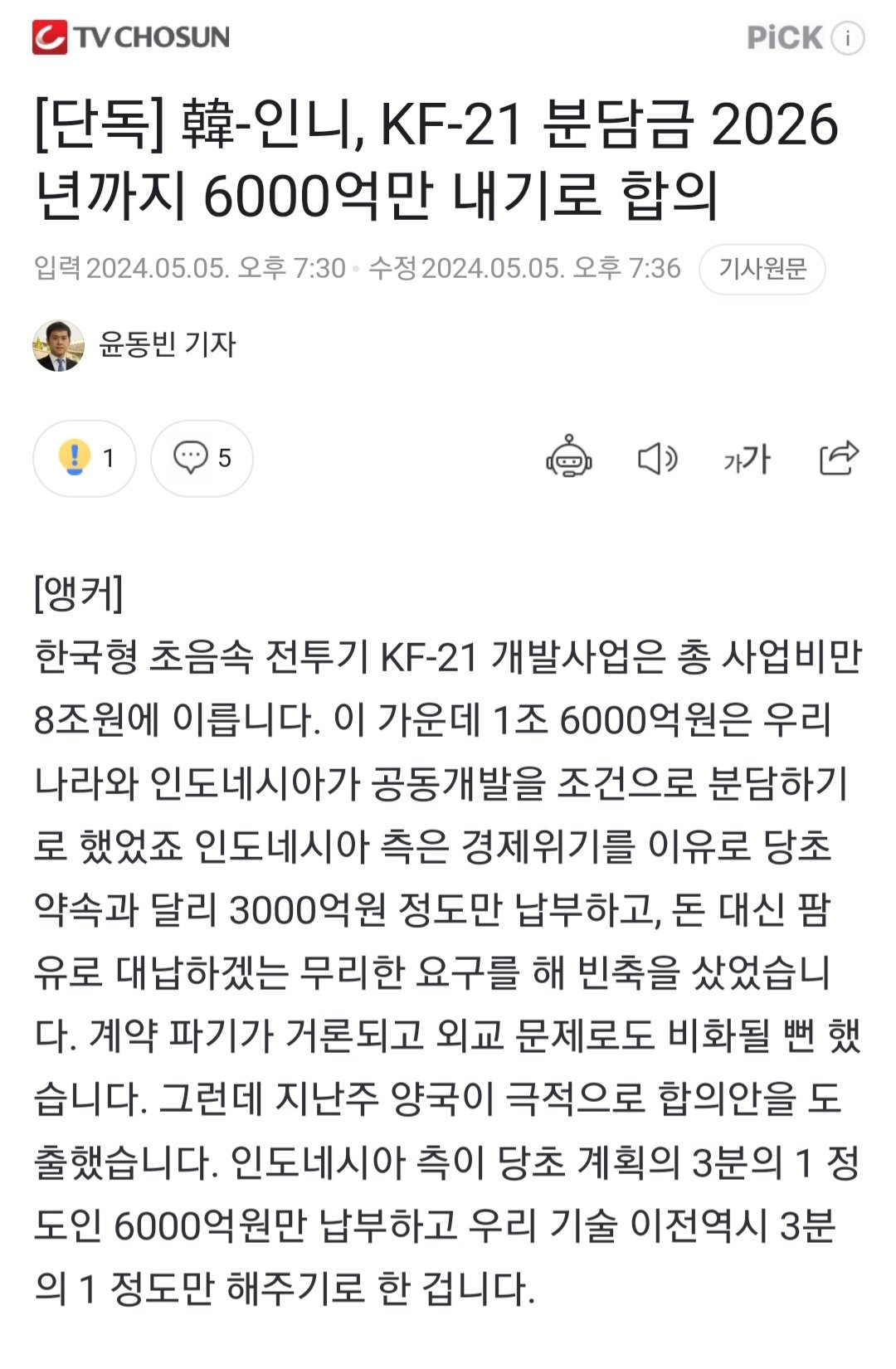Click the PiCK label
Screen dimensions: 896x1369
point(782,37)
